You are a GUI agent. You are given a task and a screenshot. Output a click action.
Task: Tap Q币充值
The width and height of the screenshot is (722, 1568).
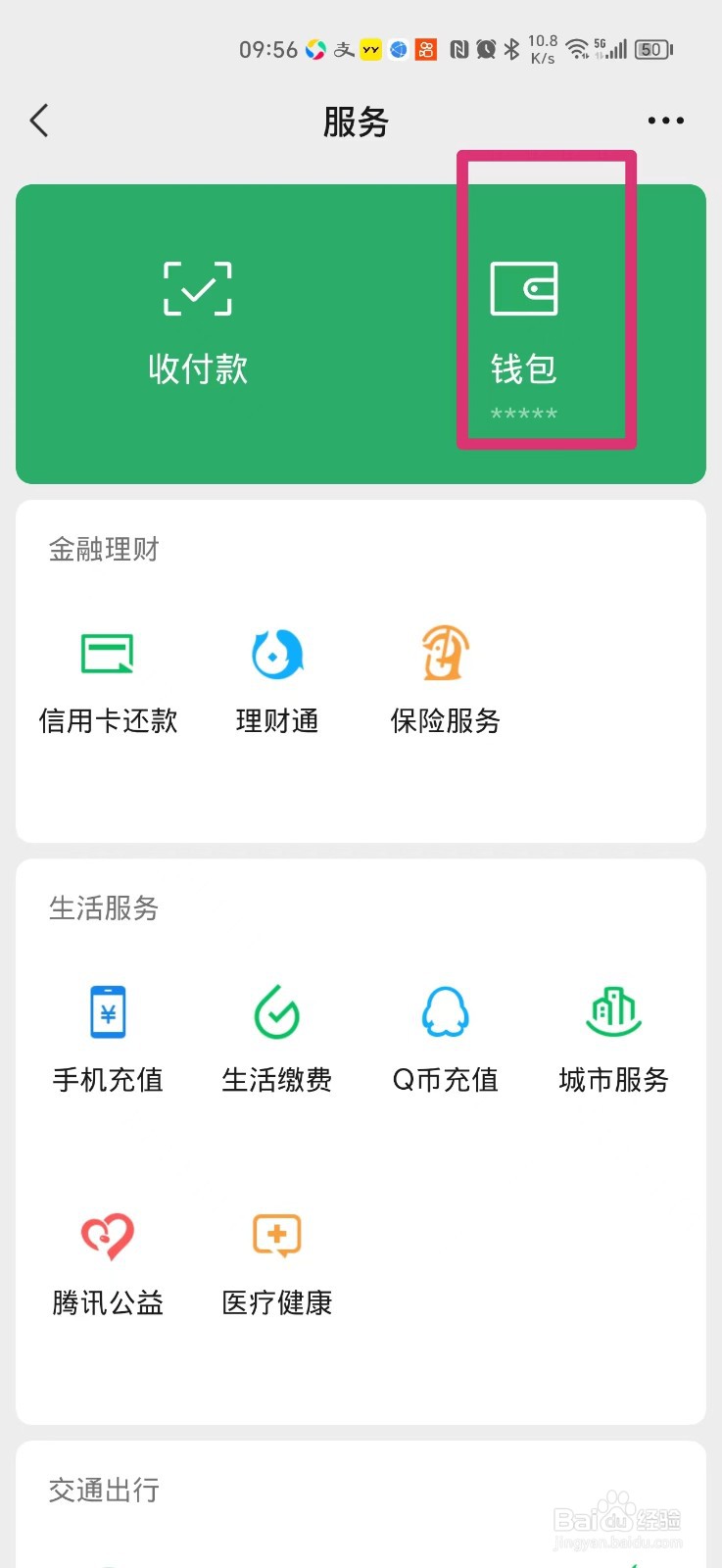(446, 1041)
